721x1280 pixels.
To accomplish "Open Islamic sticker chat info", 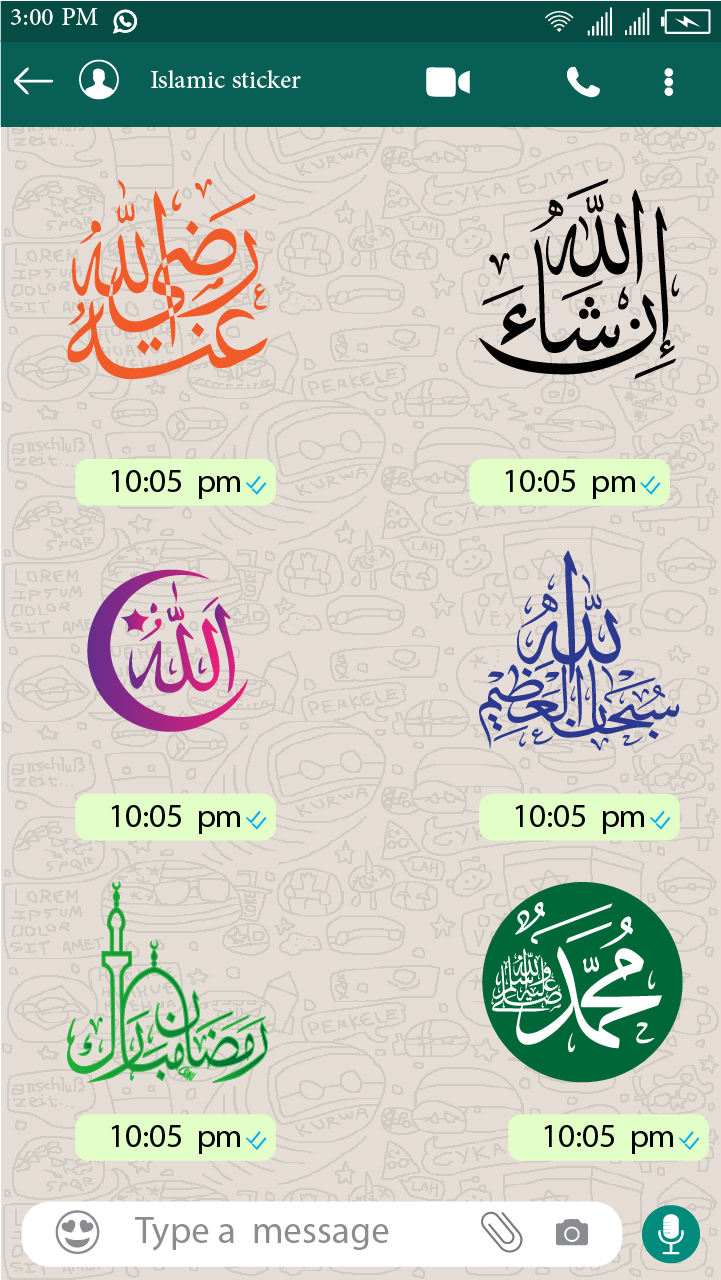I will [225, 80].
